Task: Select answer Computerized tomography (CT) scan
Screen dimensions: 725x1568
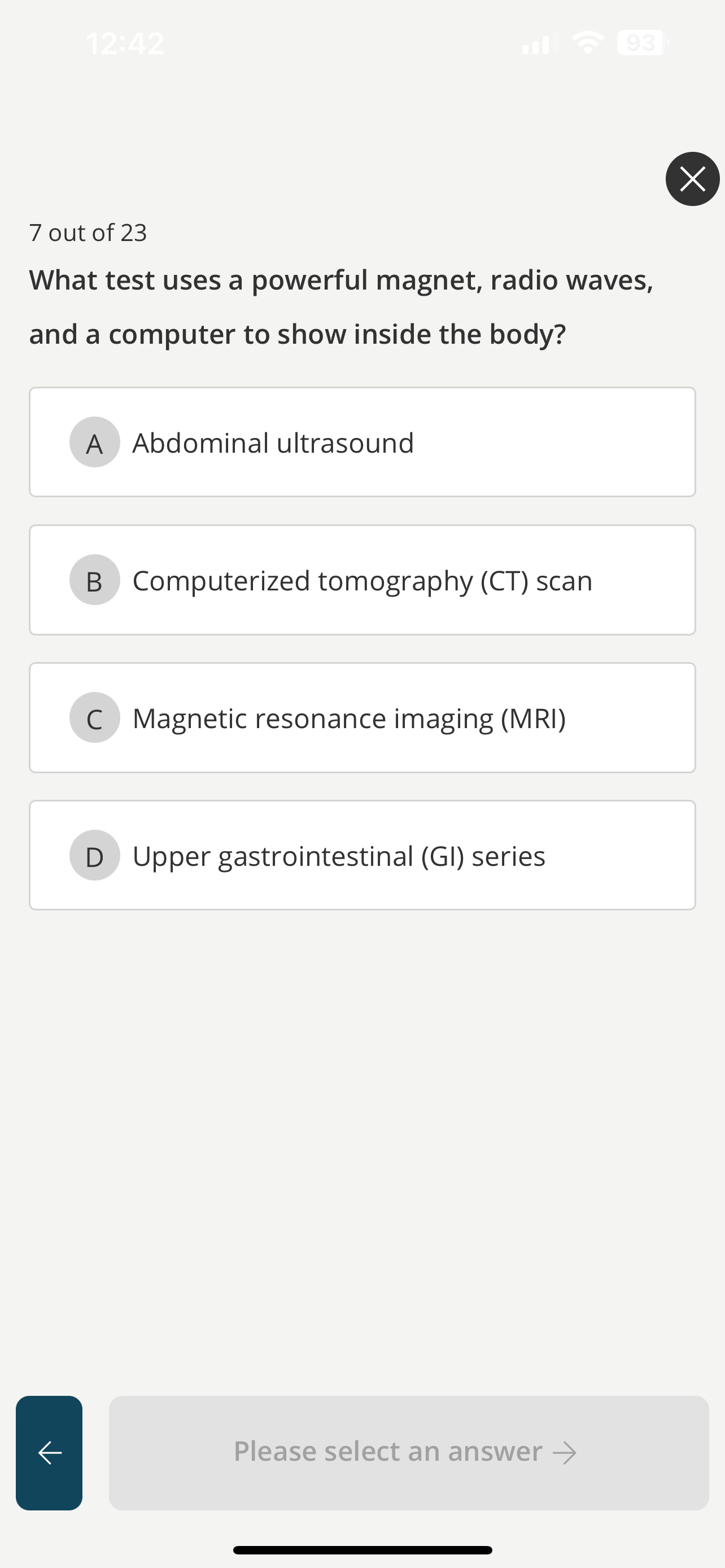Action: [x=363, y=580]
